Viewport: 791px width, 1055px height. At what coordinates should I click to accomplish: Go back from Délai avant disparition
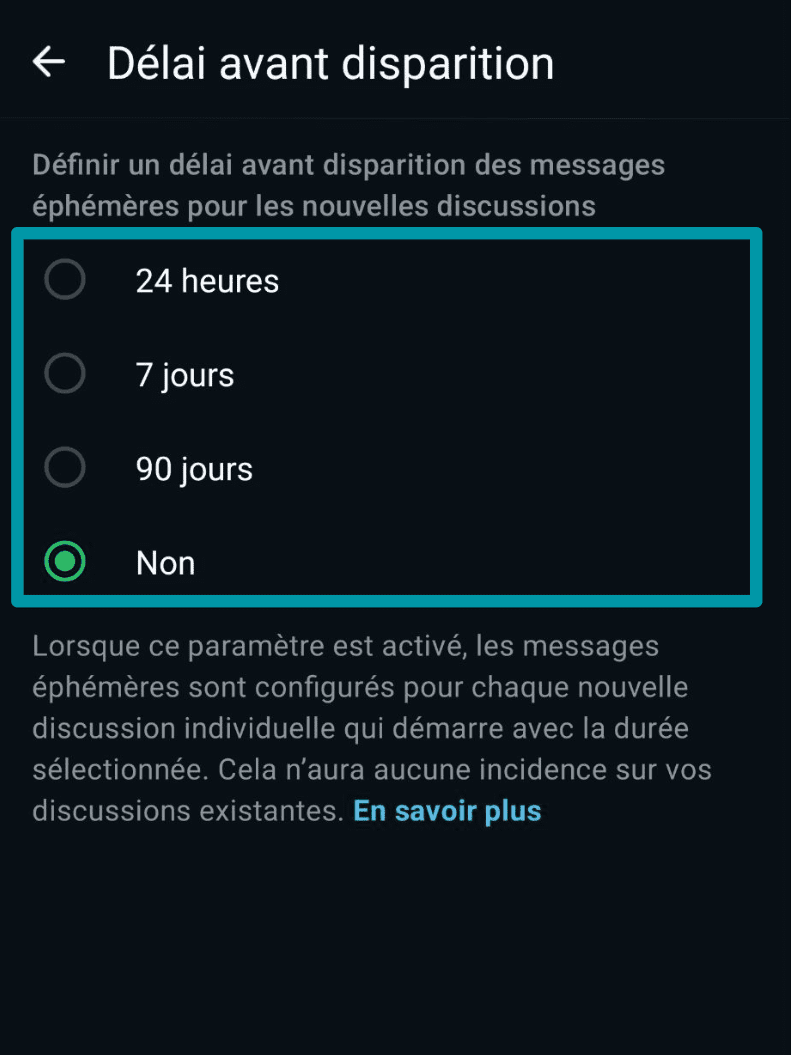click(x=48, y=62)
